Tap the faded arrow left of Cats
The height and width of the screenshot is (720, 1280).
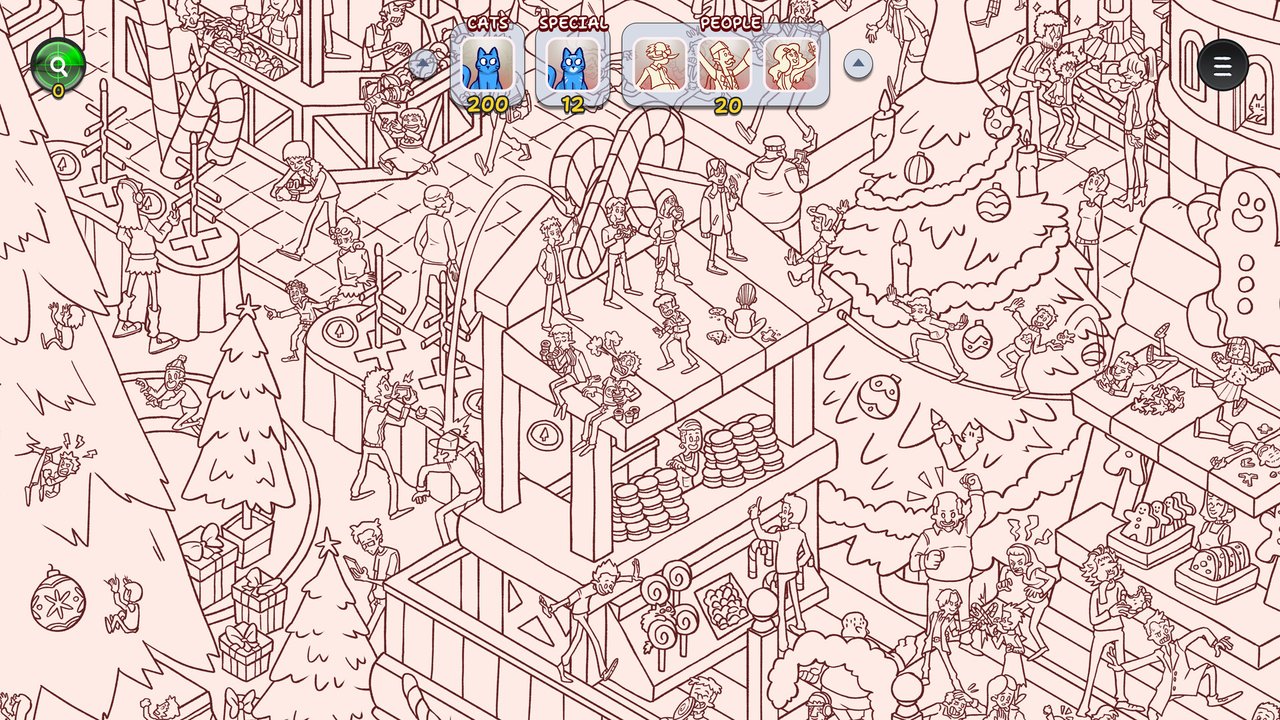pos(423,64)
